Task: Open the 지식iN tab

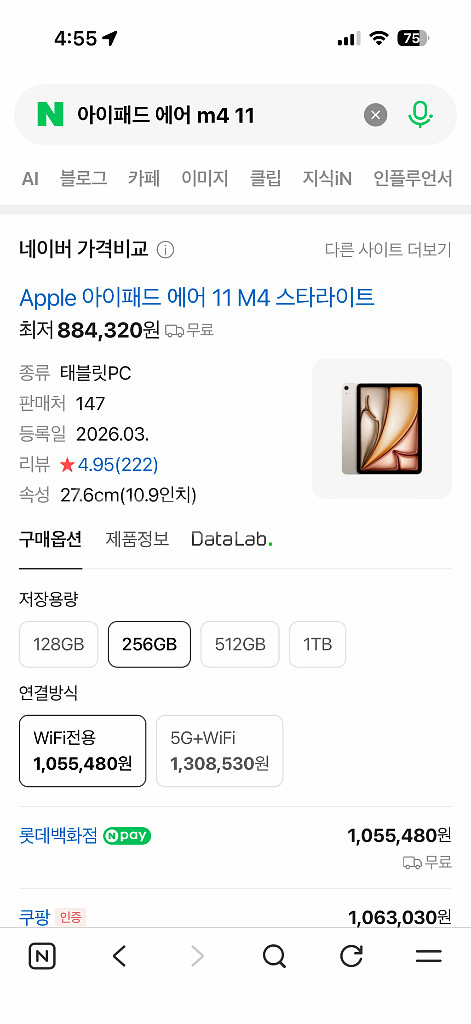Action: point(327,178)
